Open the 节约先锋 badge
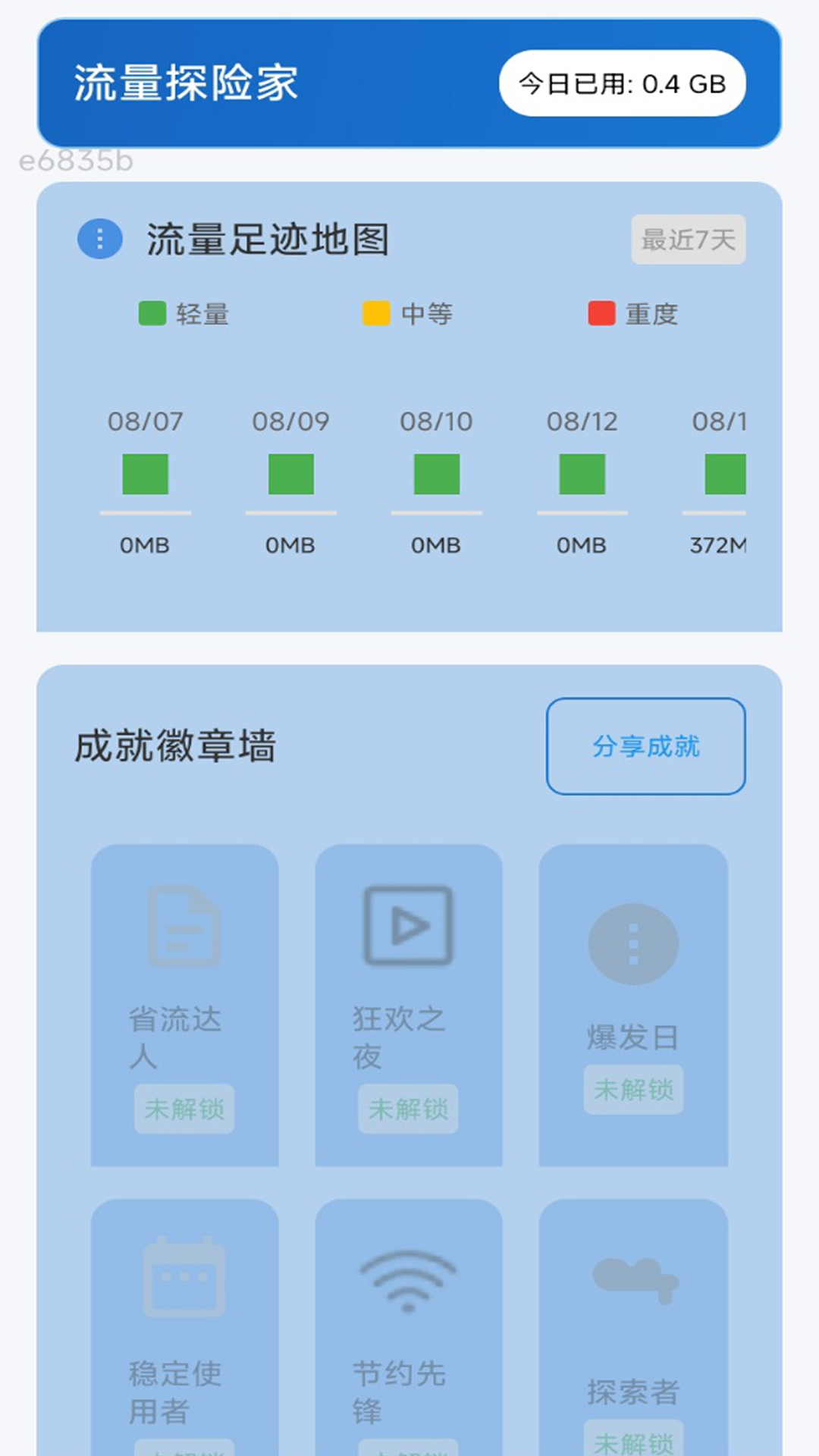Image resolution: width=819 pixels, height=1456 pixels. pyautogui.click(x=409, y=1327)
